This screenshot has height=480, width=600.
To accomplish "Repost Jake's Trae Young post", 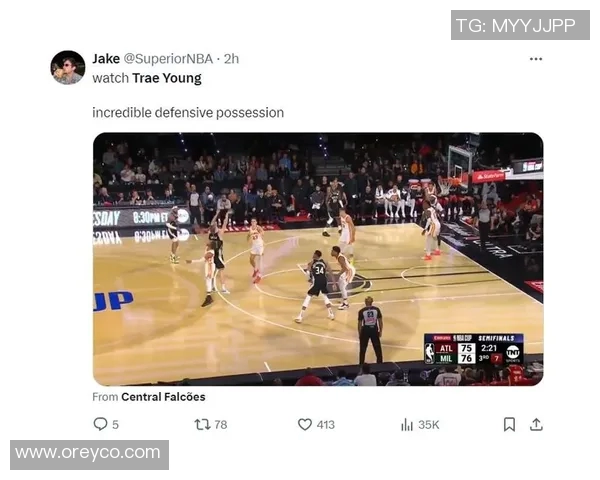I will pyautogui.click(x=202, y=424).
